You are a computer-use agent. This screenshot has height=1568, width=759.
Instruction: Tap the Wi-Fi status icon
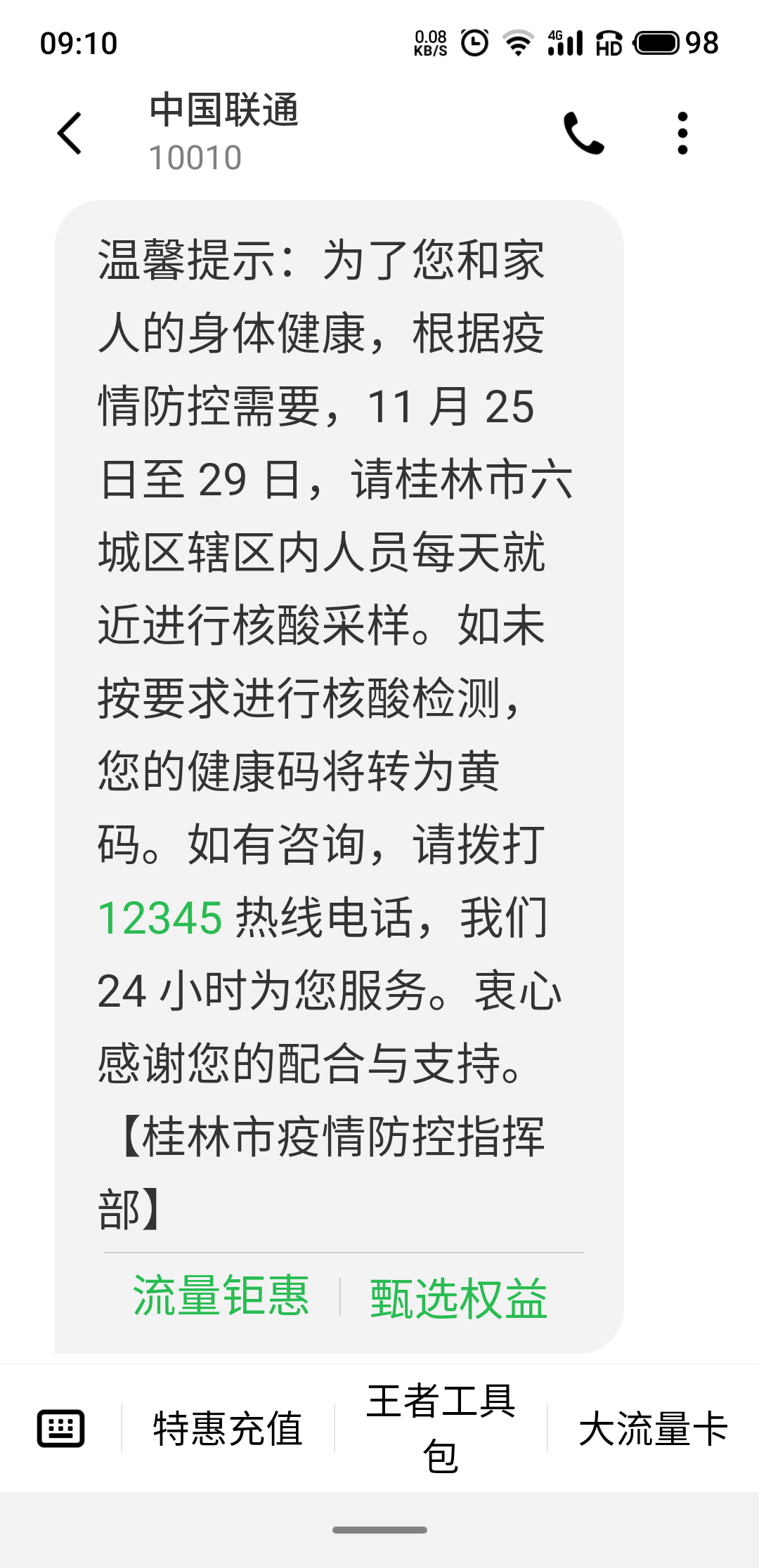(x=518, y=44)
